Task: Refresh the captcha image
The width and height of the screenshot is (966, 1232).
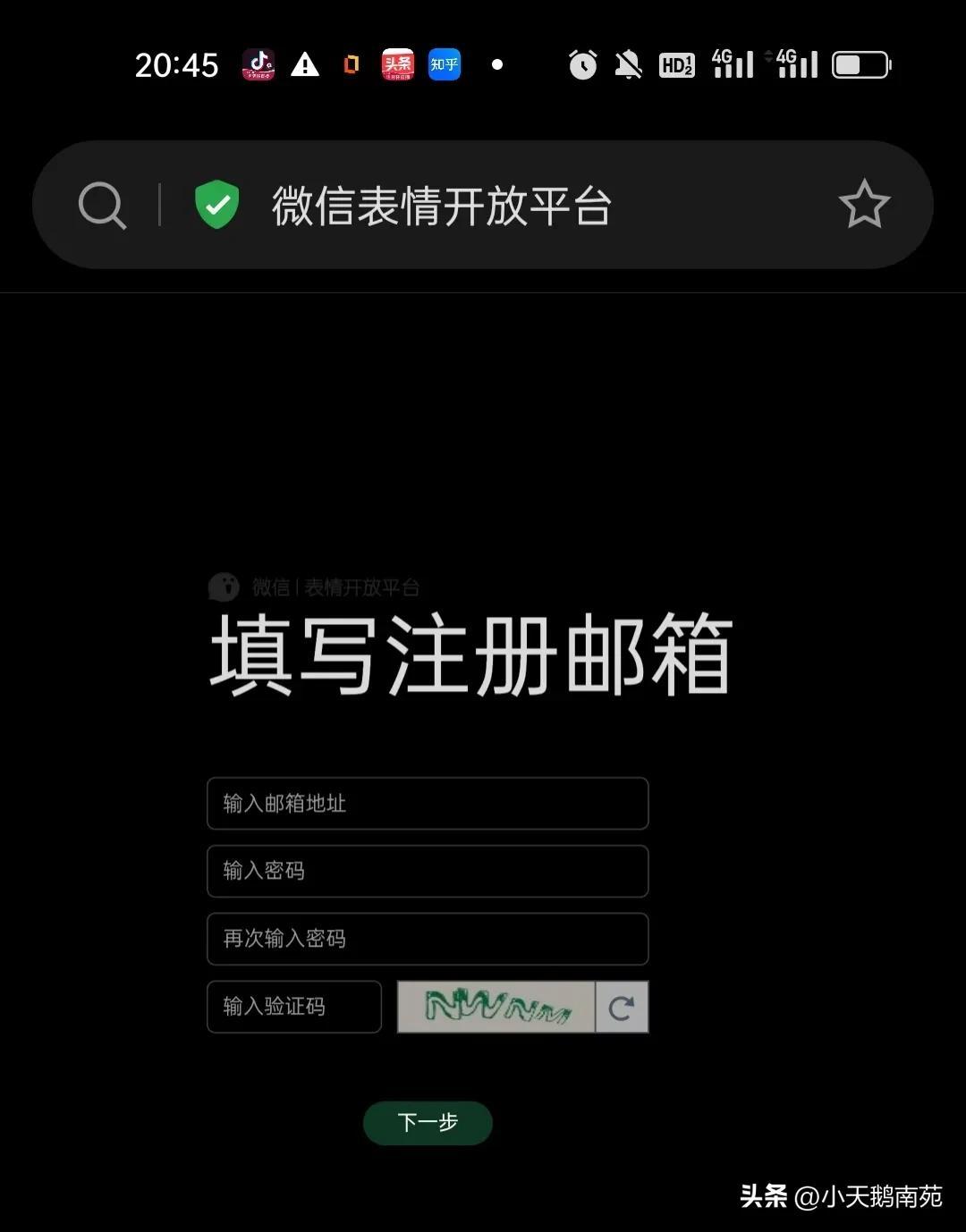Action: click(x=622, y=1008)
